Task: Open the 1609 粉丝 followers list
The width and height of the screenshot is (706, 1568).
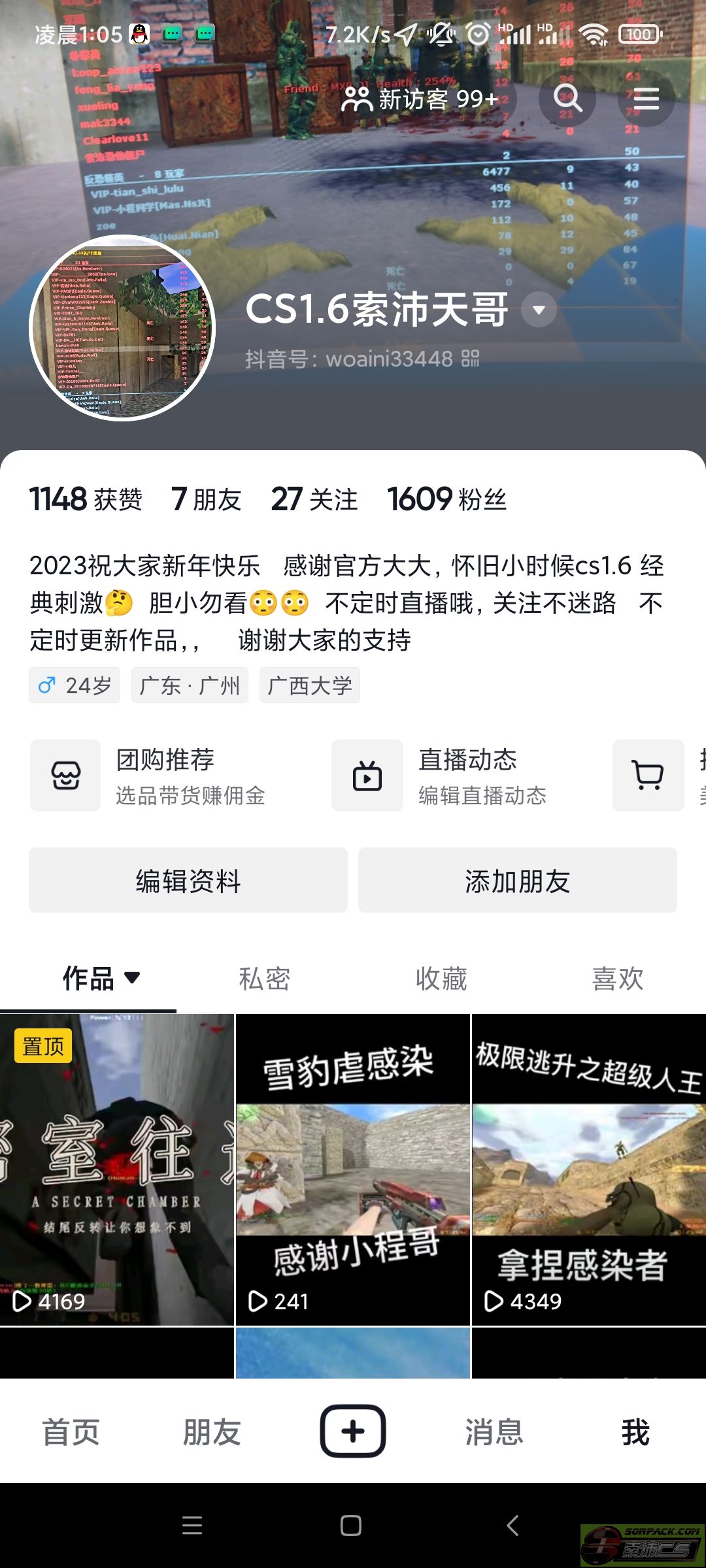Action: click(446, 500)
